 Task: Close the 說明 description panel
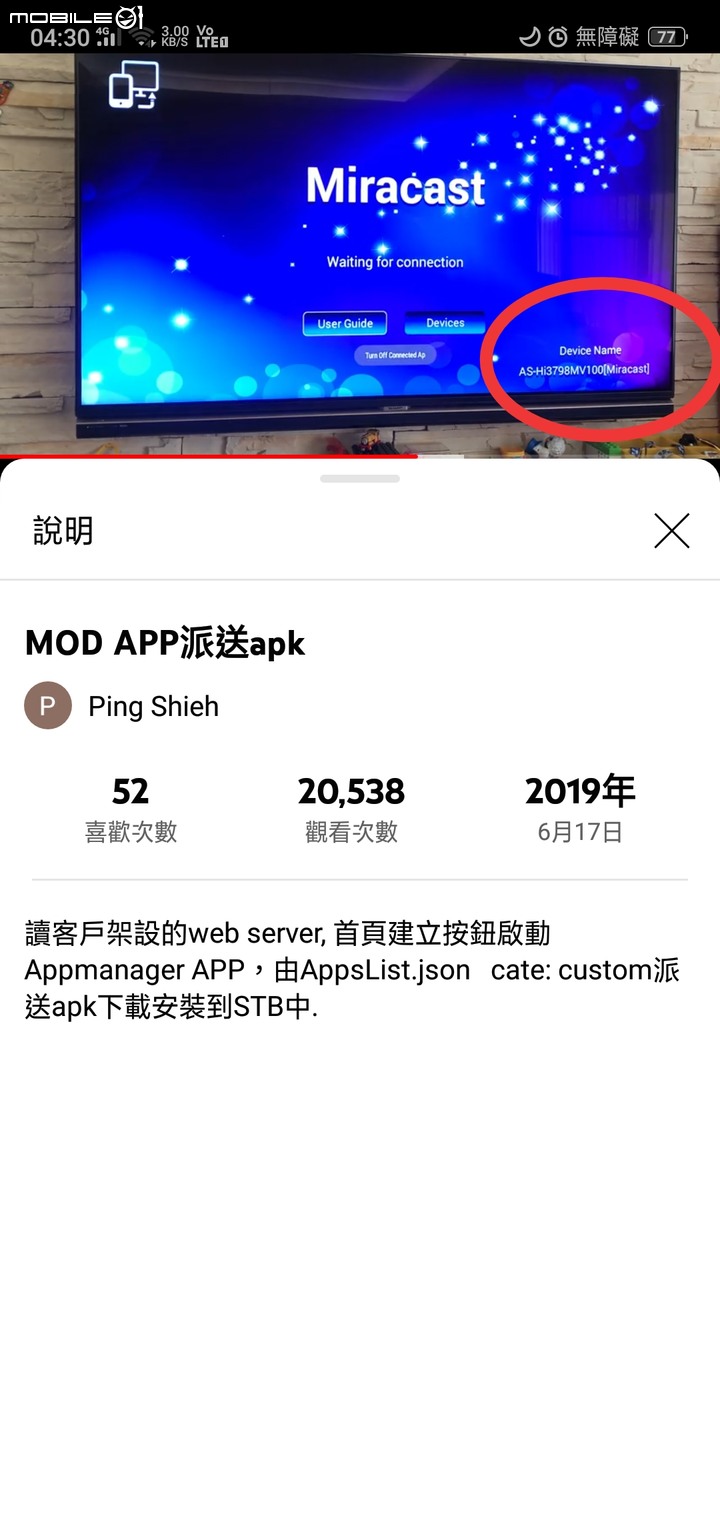pos(671,531)
